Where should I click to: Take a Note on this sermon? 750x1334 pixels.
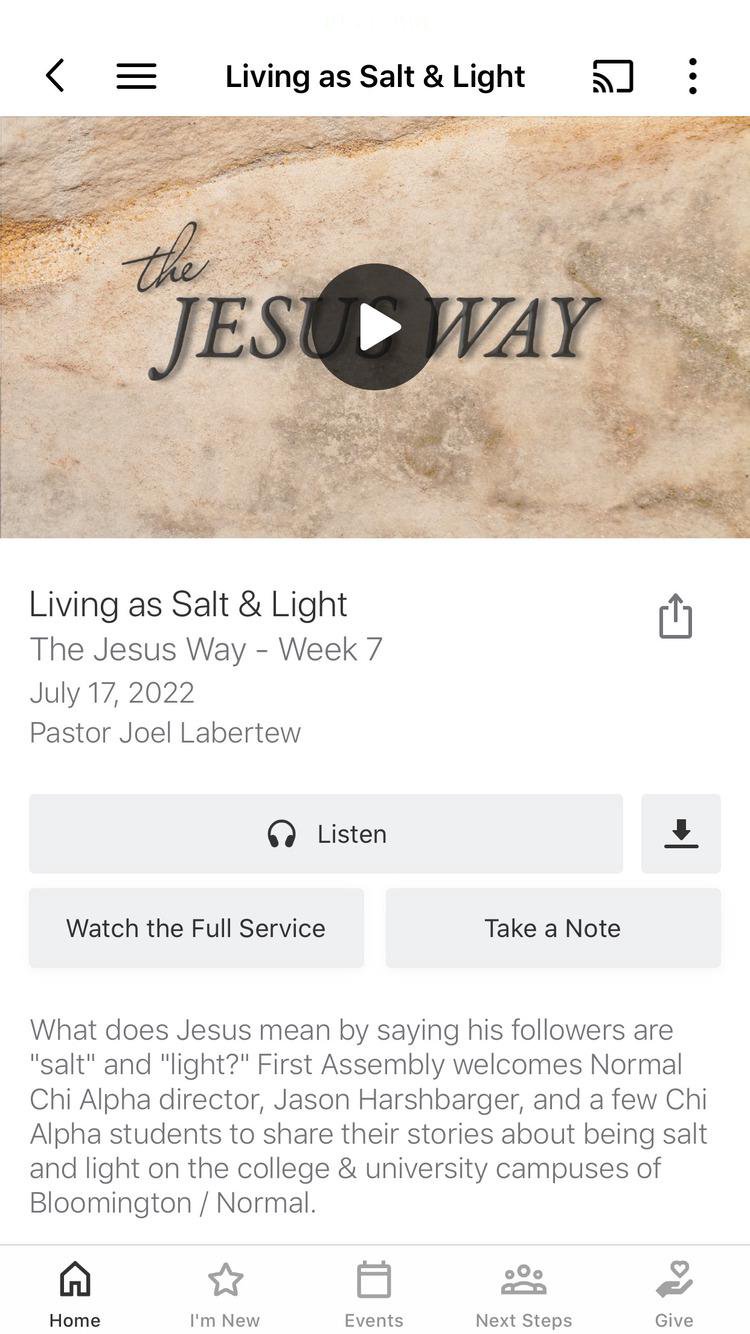click(x=553, y=928)
